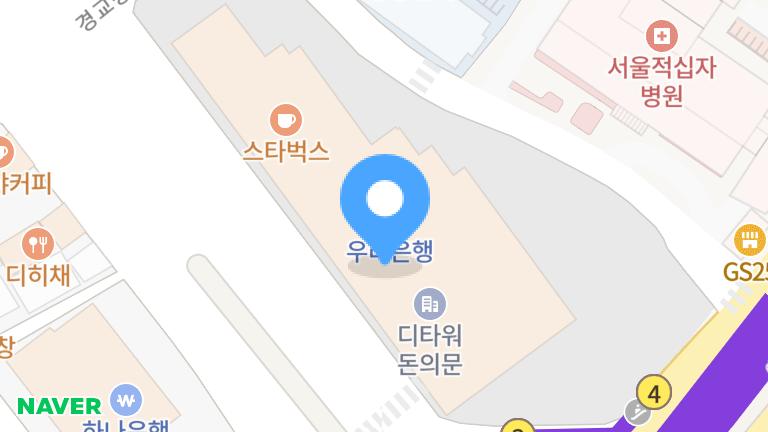Tap the blue location pin on 우리은행

(x=385, y=200)
